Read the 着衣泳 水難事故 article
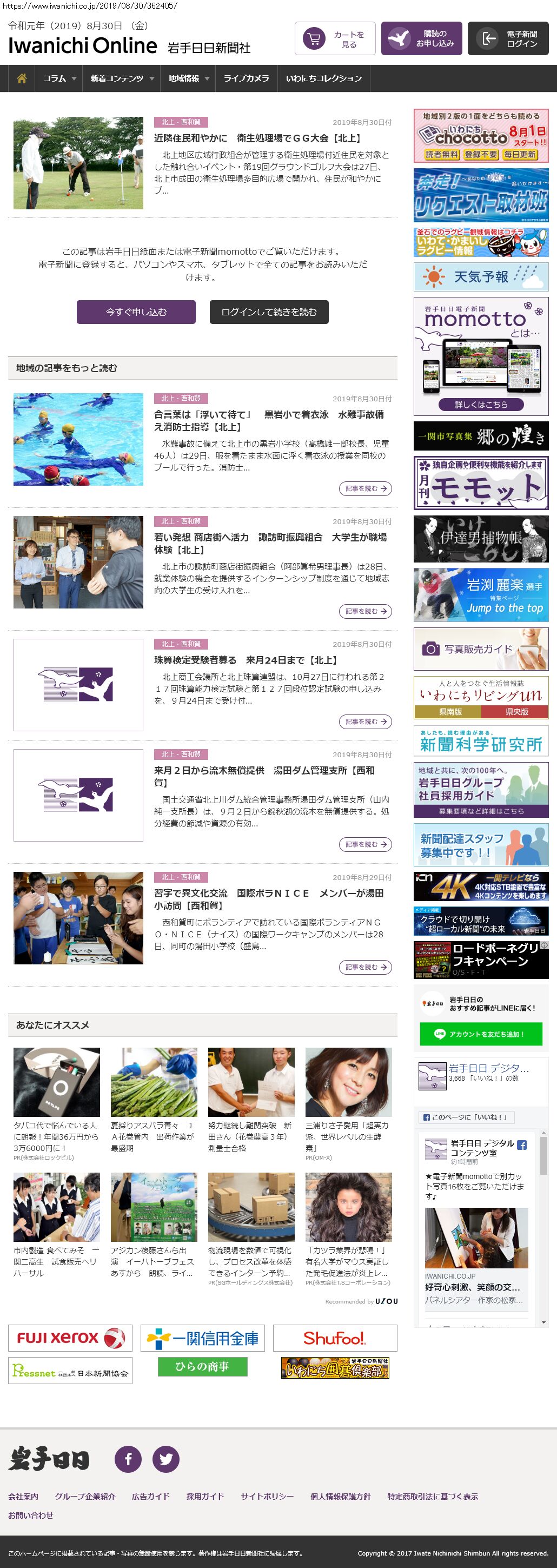This screenshot has height=1568, width=557. [268, 421]
